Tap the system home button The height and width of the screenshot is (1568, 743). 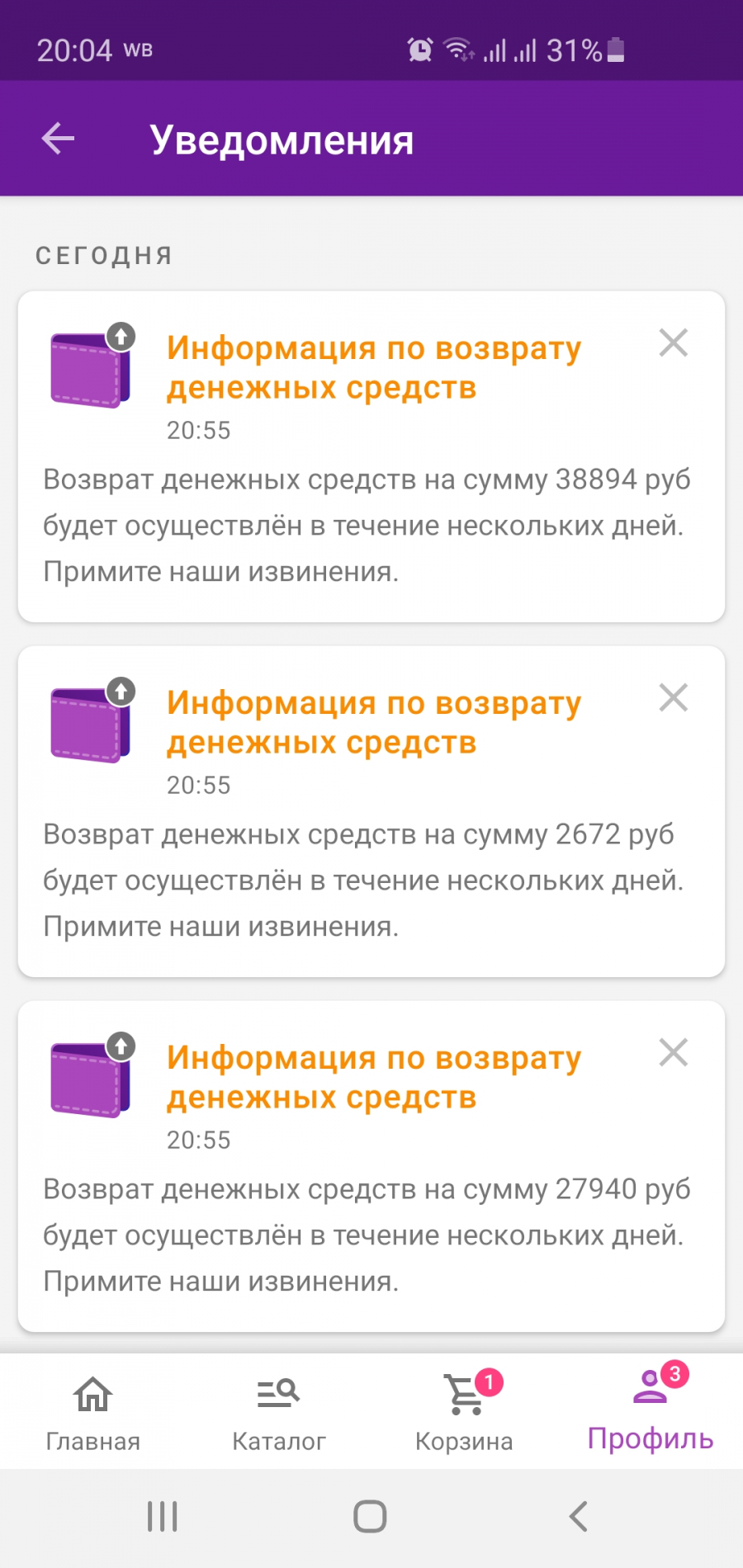[370, 1516]
